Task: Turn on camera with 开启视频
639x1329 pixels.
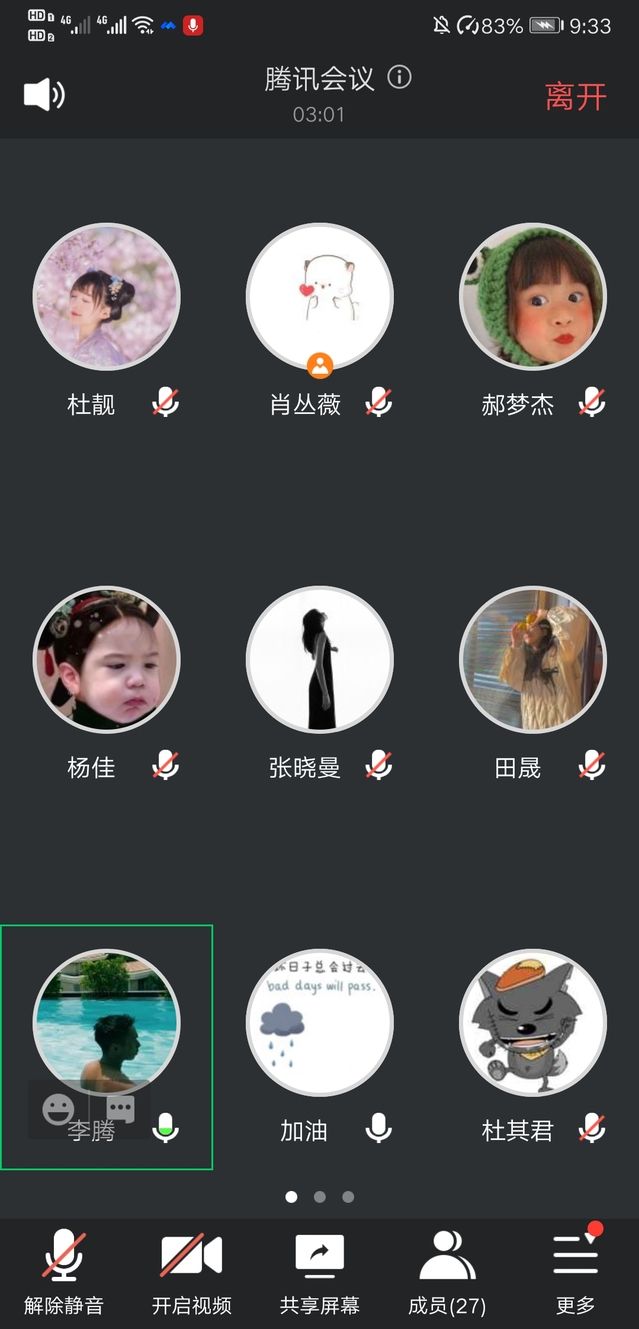Action: [x=192, y=1268]
